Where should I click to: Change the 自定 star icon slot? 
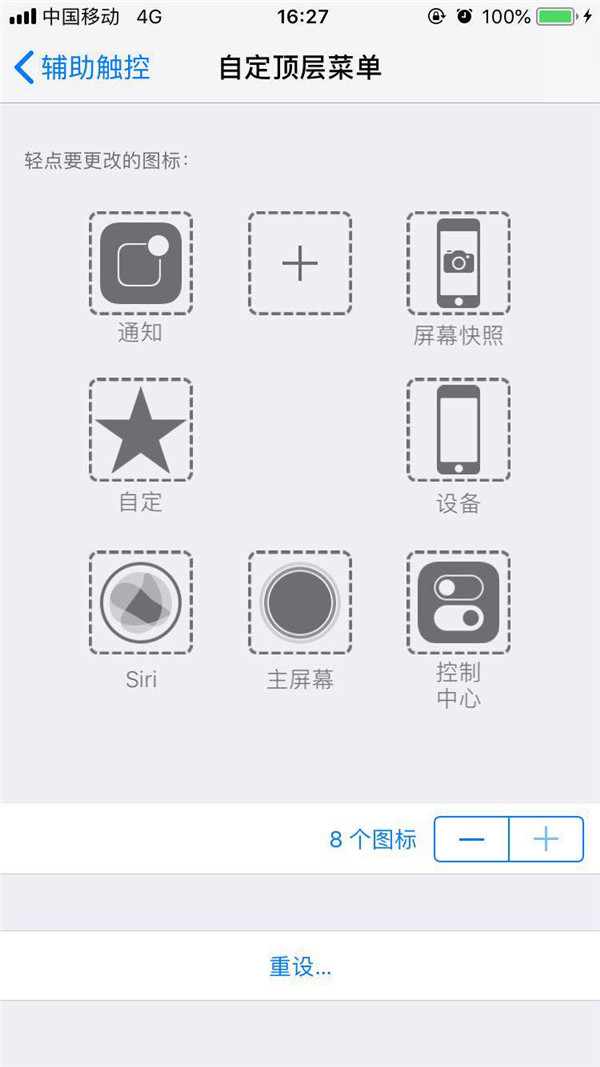pos(140,430)
